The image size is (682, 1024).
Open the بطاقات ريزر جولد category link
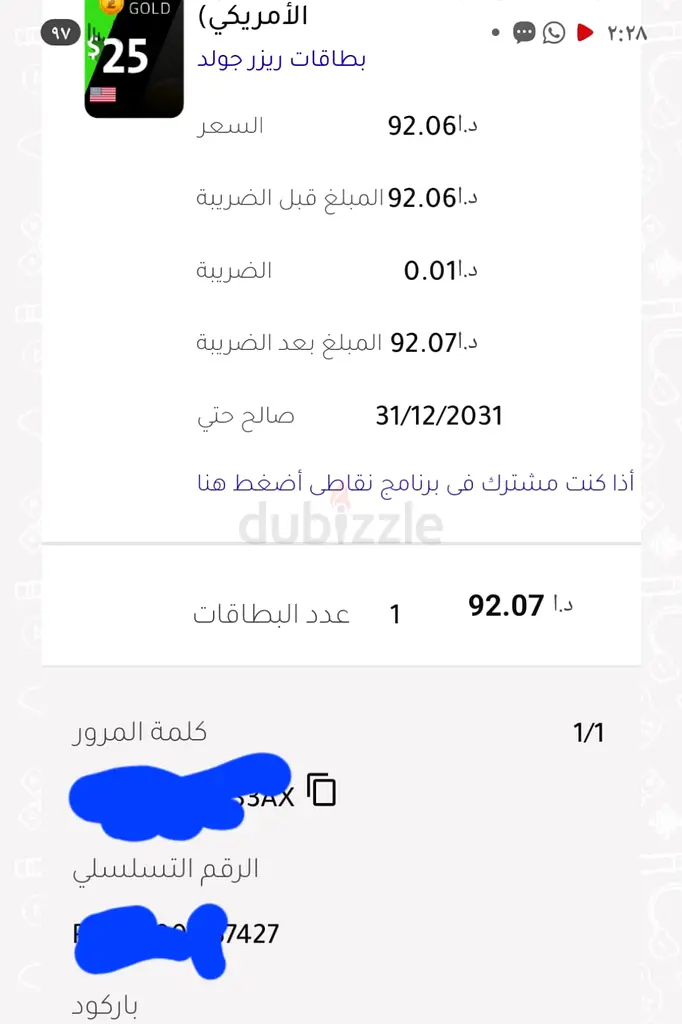point(283,59)
